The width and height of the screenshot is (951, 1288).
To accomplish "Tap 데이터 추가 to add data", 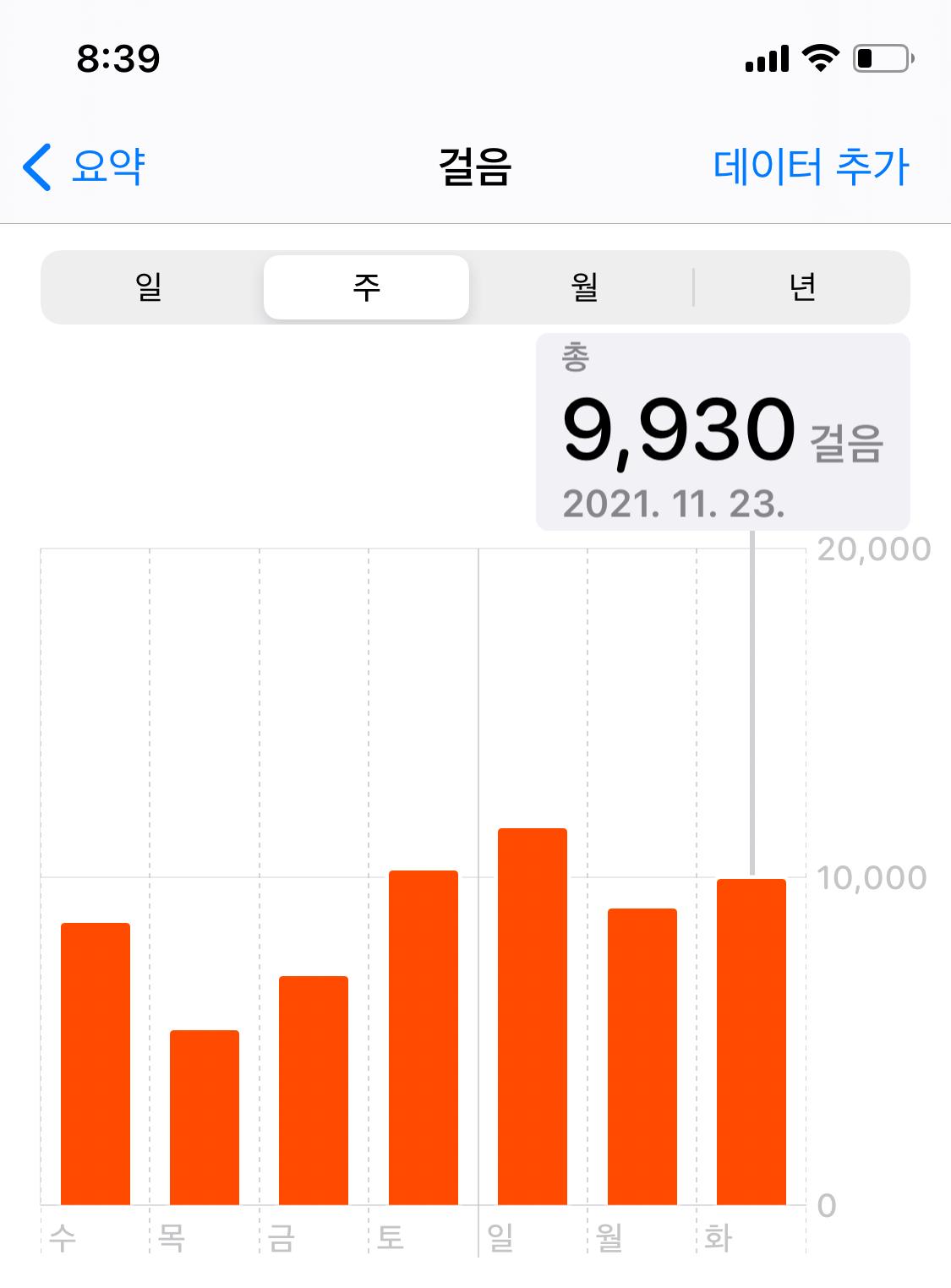I will point(811,166).
